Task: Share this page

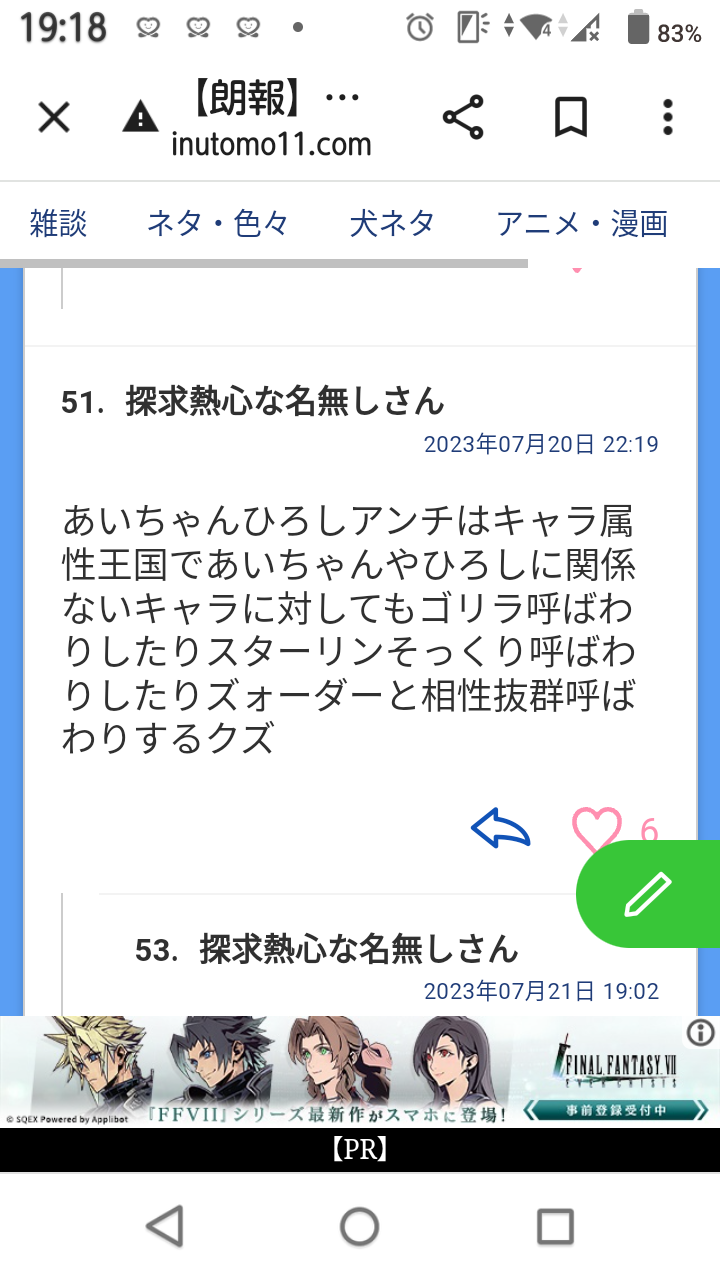Action: coord(463,118)
